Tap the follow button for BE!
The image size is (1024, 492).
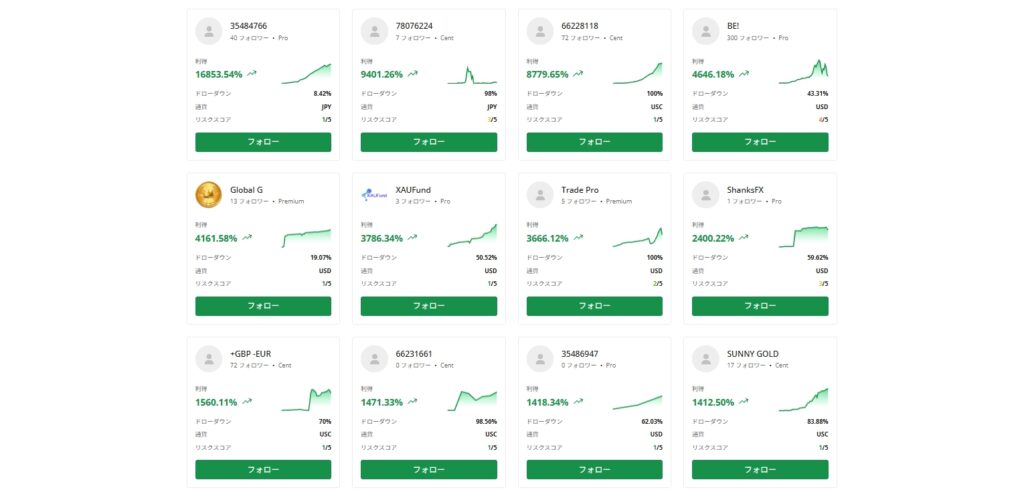click(760, 142)
